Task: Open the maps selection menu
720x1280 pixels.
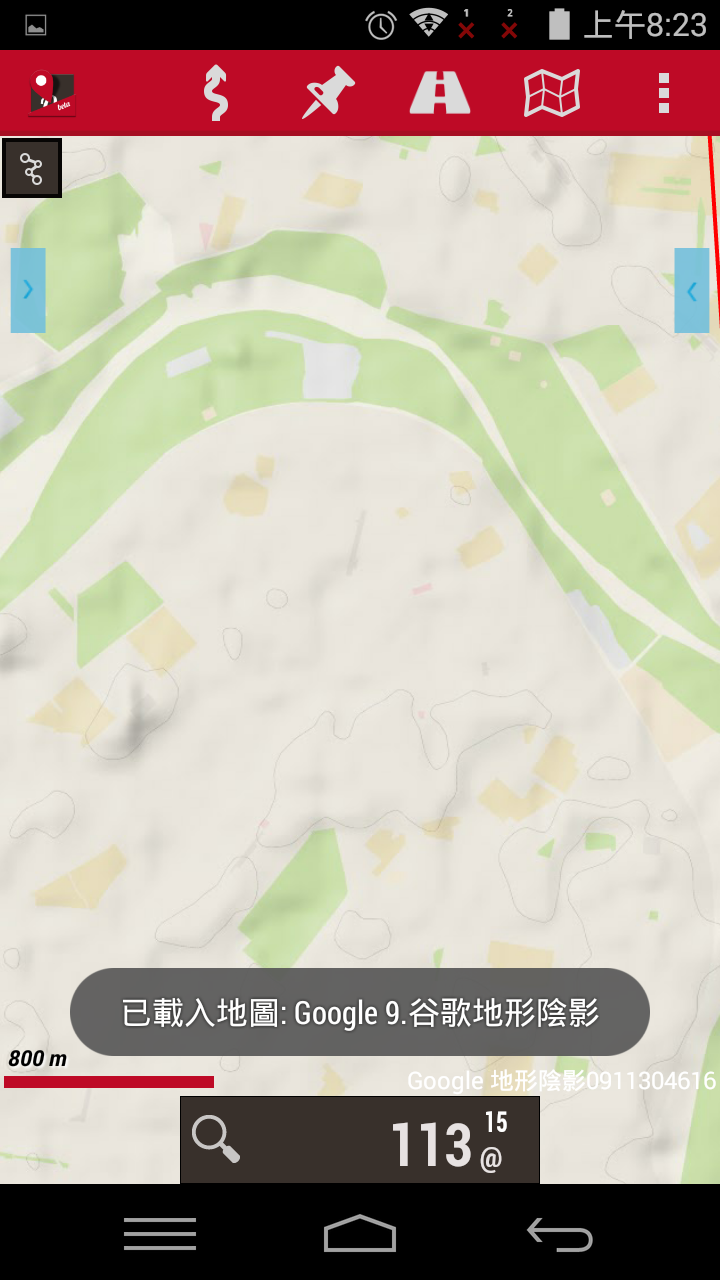Action: click(x=552, y=93)
